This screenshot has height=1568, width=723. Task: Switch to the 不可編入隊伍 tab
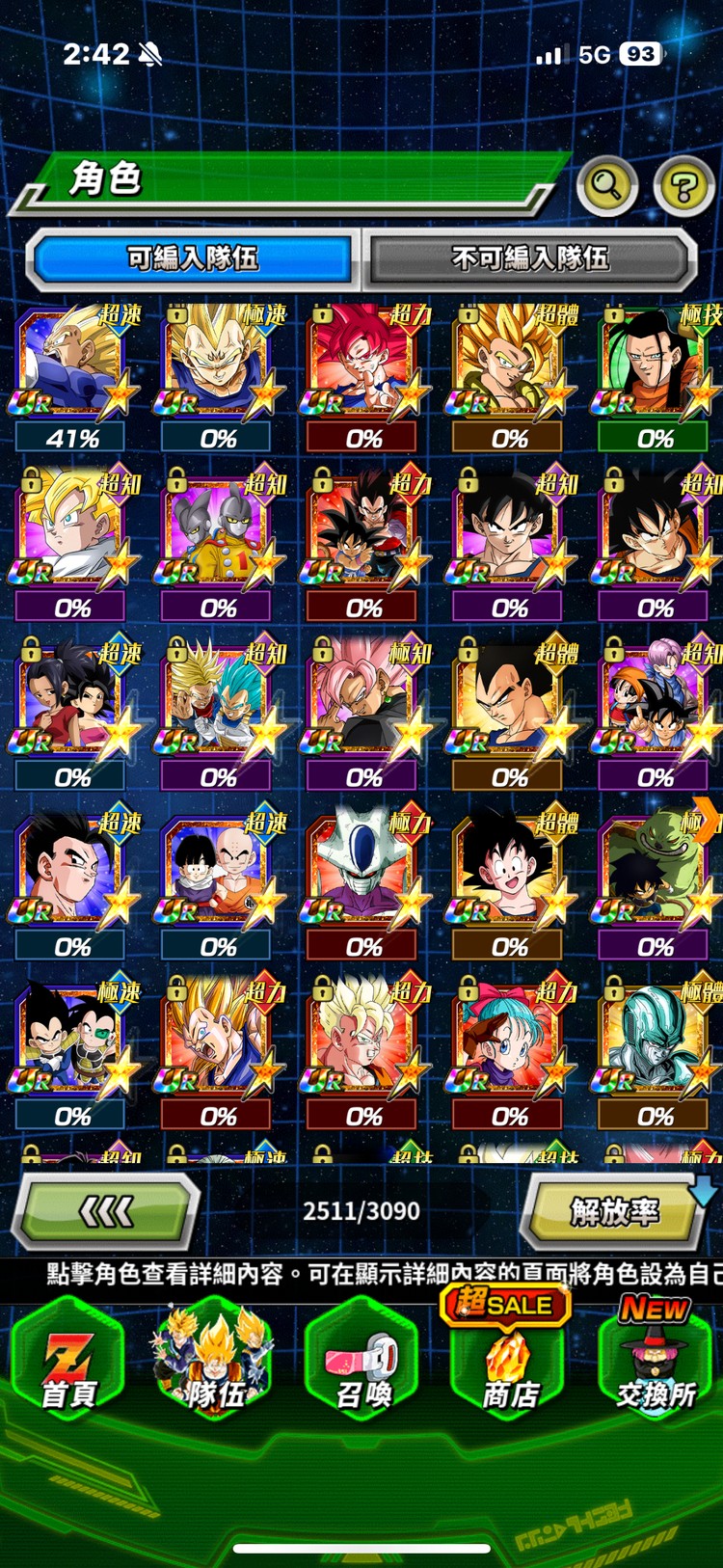click(x=529, y=258)
